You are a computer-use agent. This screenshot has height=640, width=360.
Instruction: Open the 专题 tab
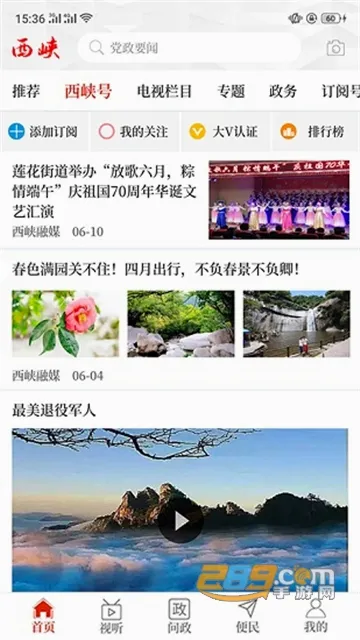click(231, 91)
